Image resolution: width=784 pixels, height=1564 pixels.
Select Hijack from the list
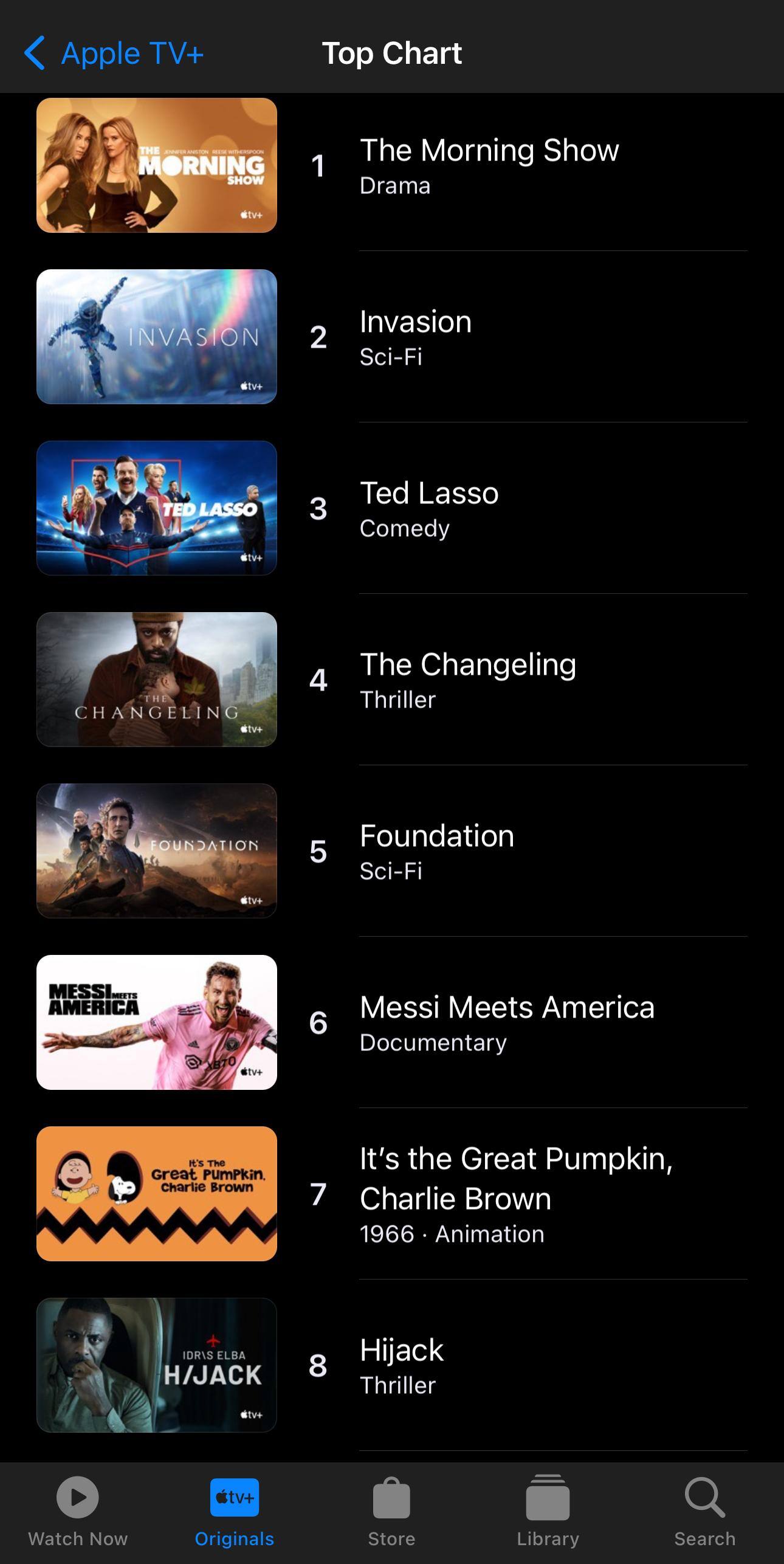(x=401, y=1365)
